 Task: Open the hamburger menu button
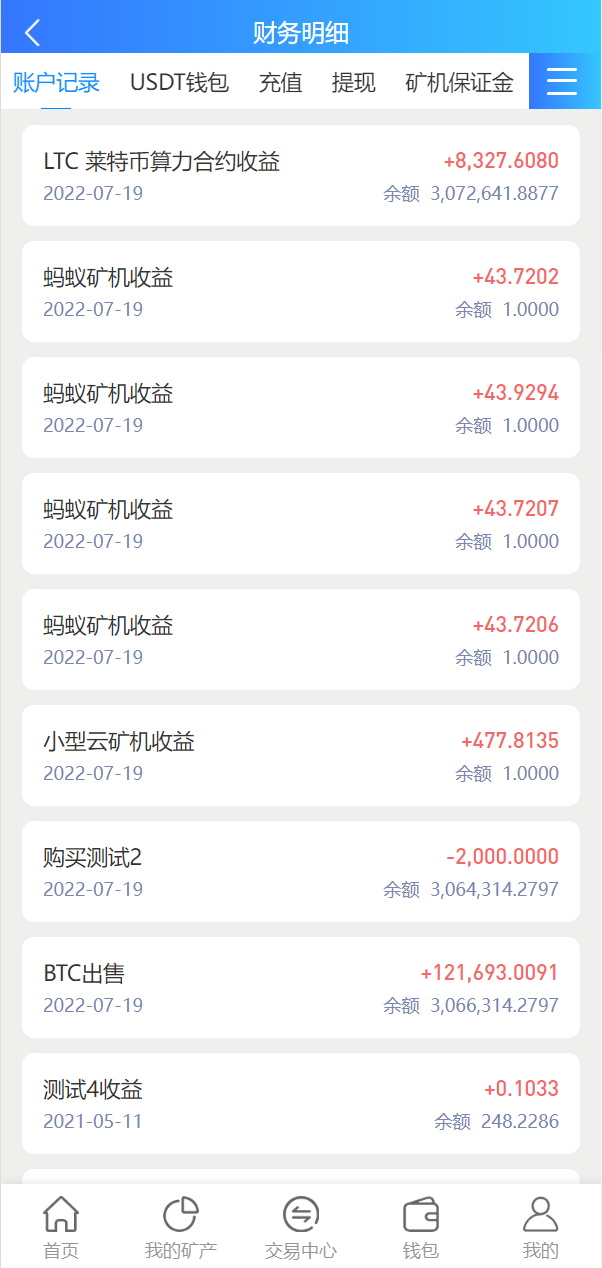pyautogui.click(x=563, y=82)
